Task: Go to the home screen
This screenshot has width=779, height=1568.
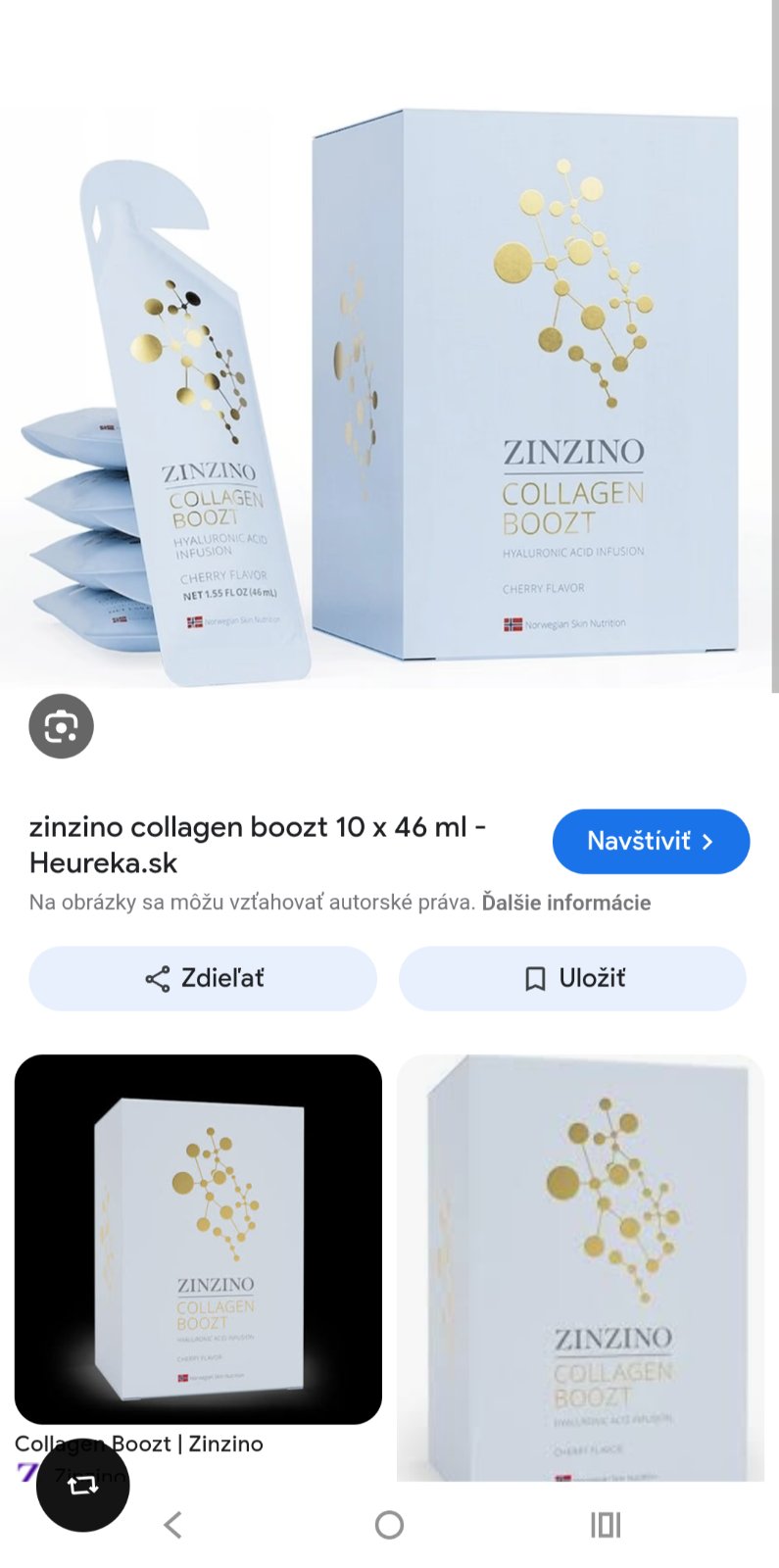Action: coord(389,1525)
